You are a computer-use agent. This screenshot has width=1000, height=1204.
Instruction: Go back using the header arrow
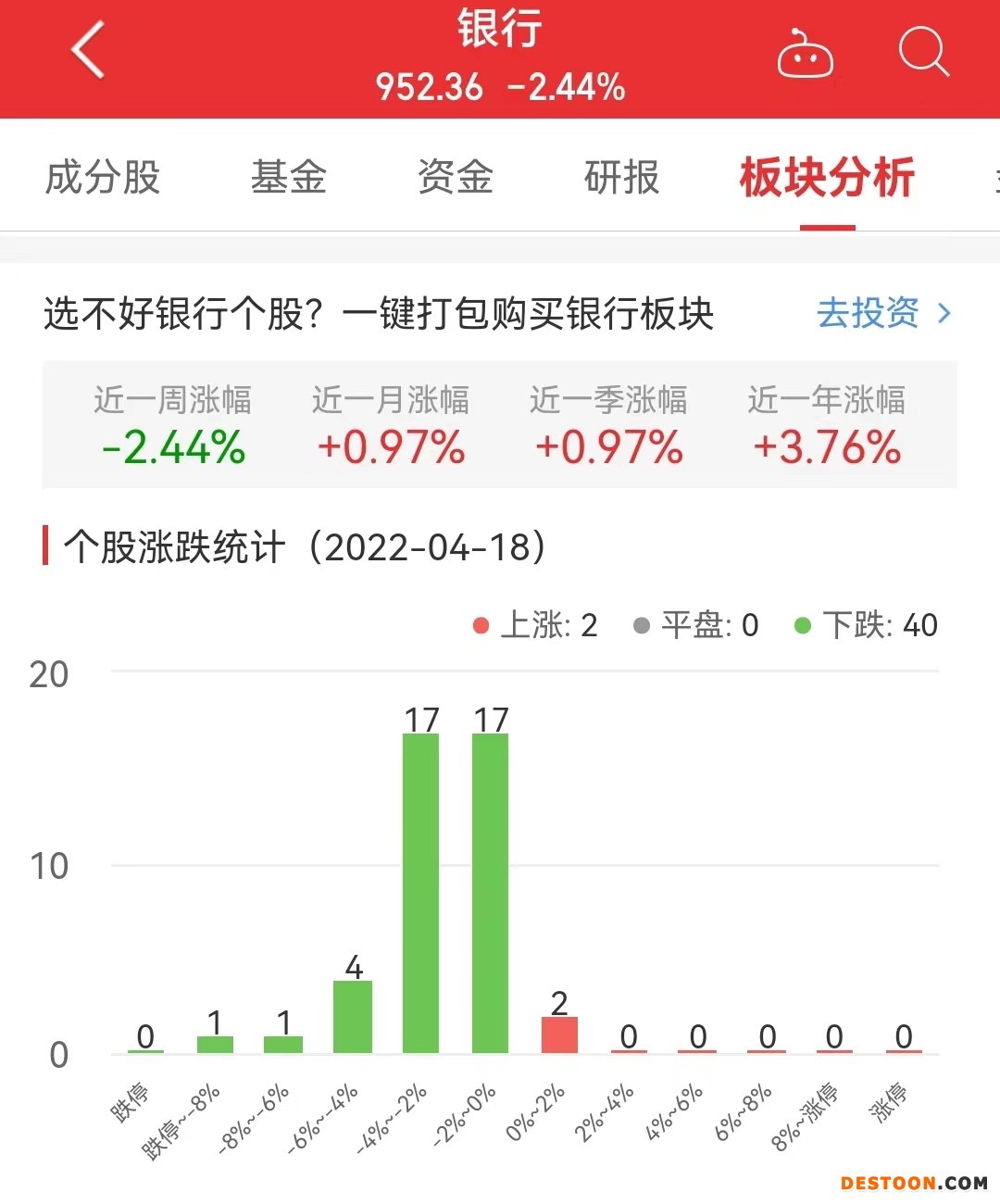pos(89,51)
